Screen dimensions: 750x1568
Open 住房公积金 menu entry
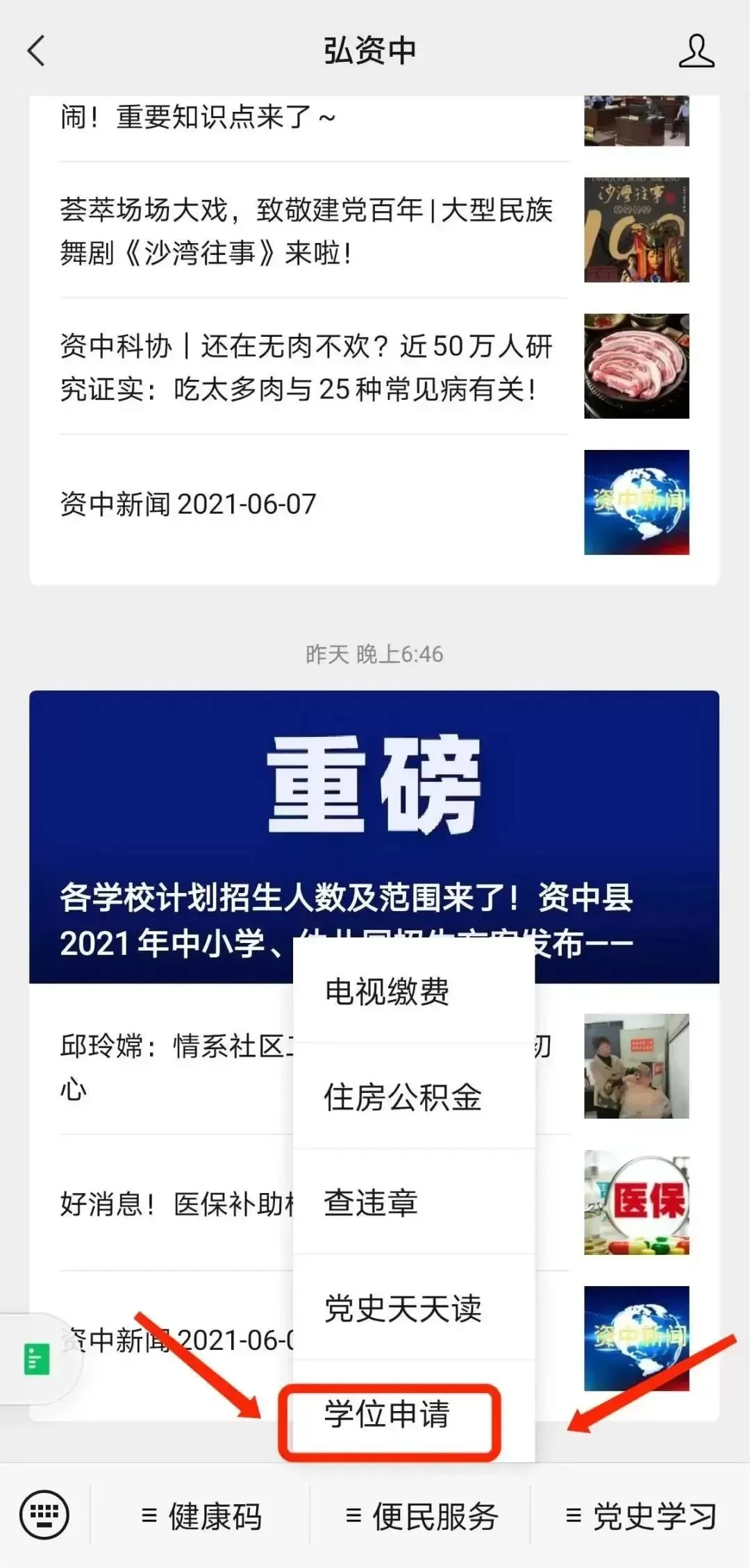click(x=403, y=1097)
